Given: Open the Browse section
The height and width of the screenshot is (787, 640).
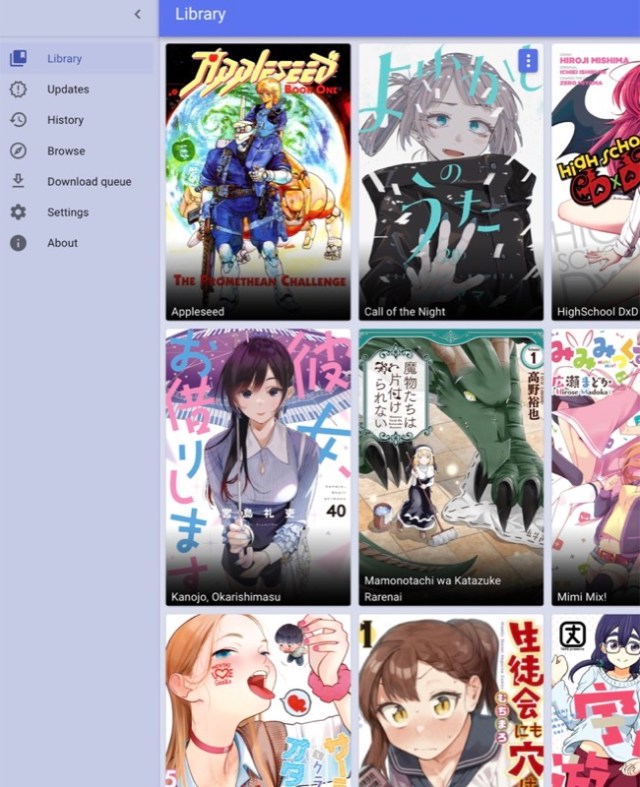Looking at the screenshot, I should (66, 151).
